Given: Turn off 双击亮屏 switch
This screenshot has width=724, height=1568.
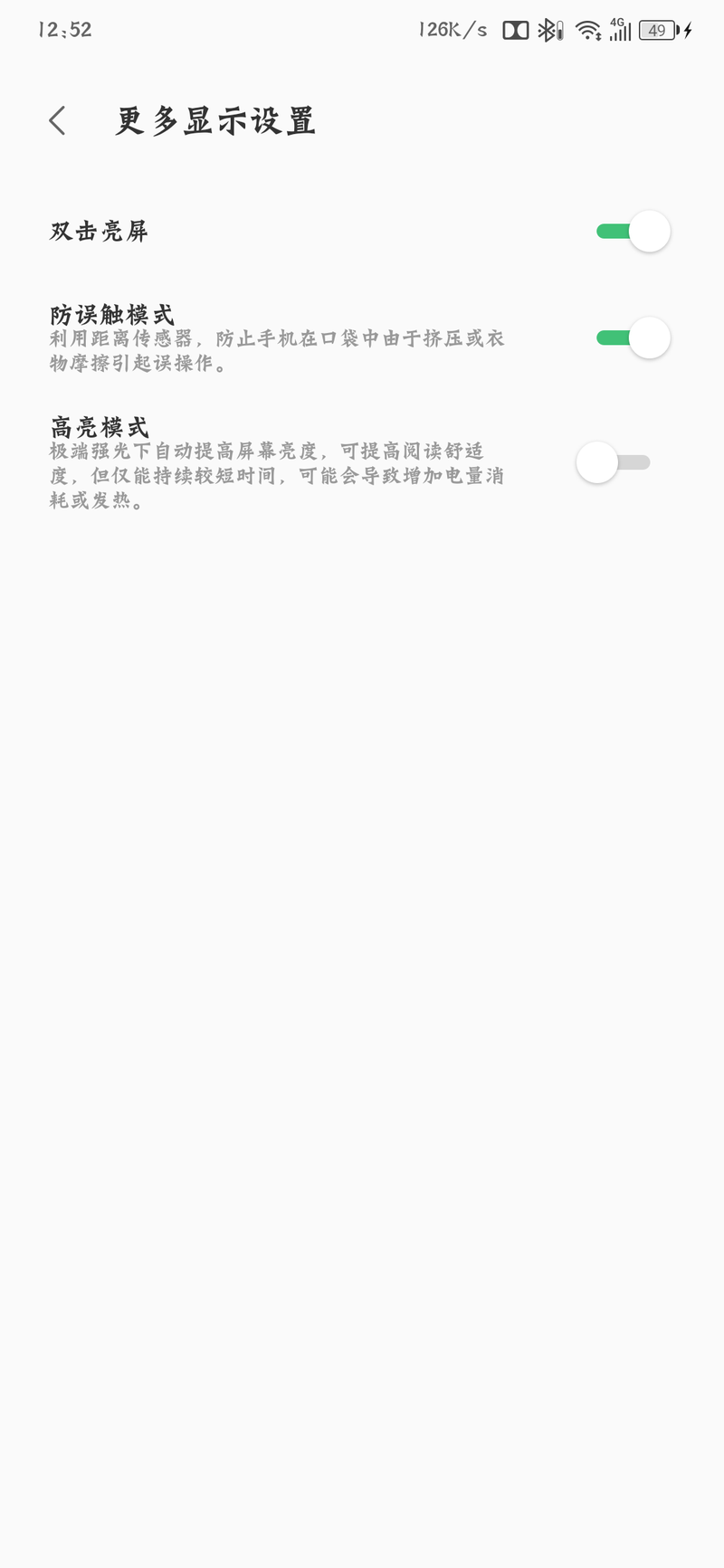Looking at the screenshot, I should click(x=633, y=232).
